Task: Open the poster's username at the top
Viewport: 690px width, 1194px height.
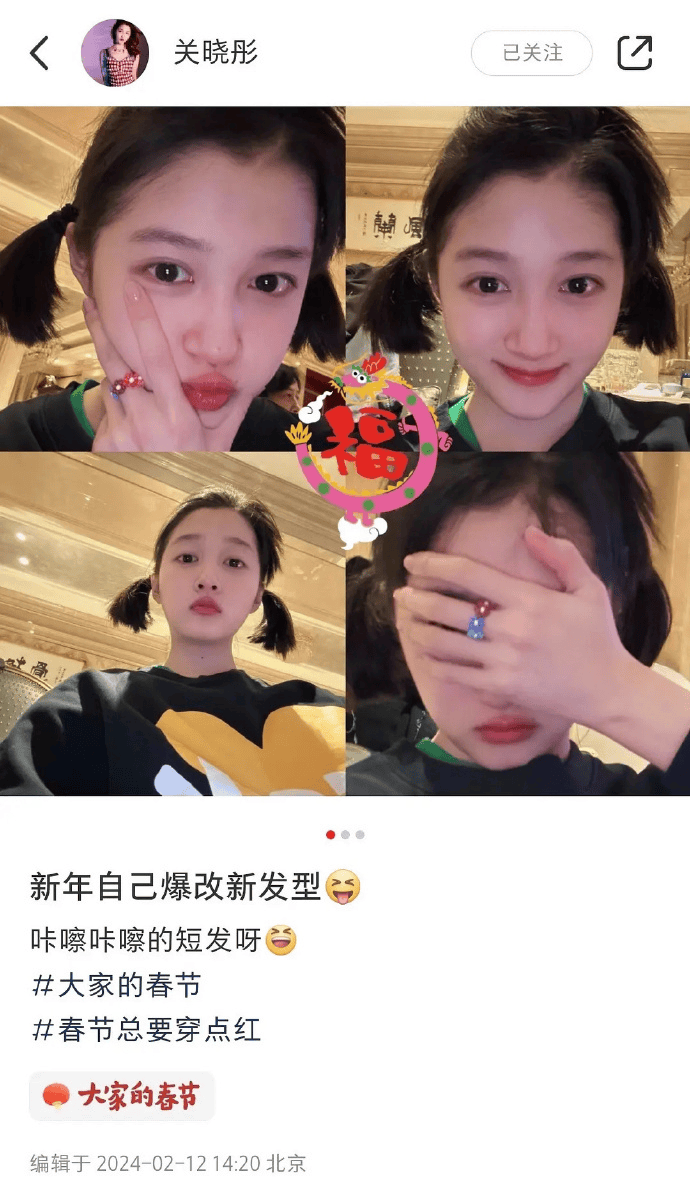Action: (216, 53)
